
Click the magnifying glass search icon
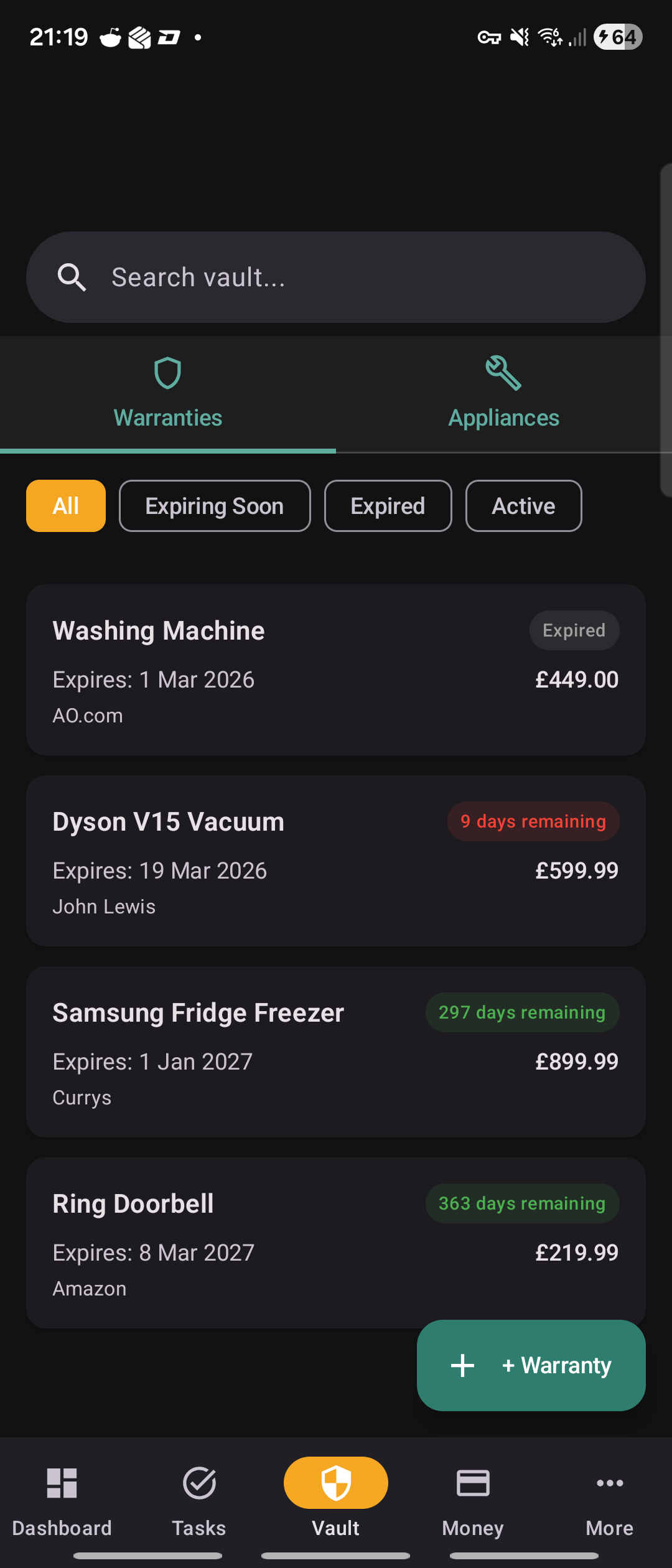[x=73, y=277]
